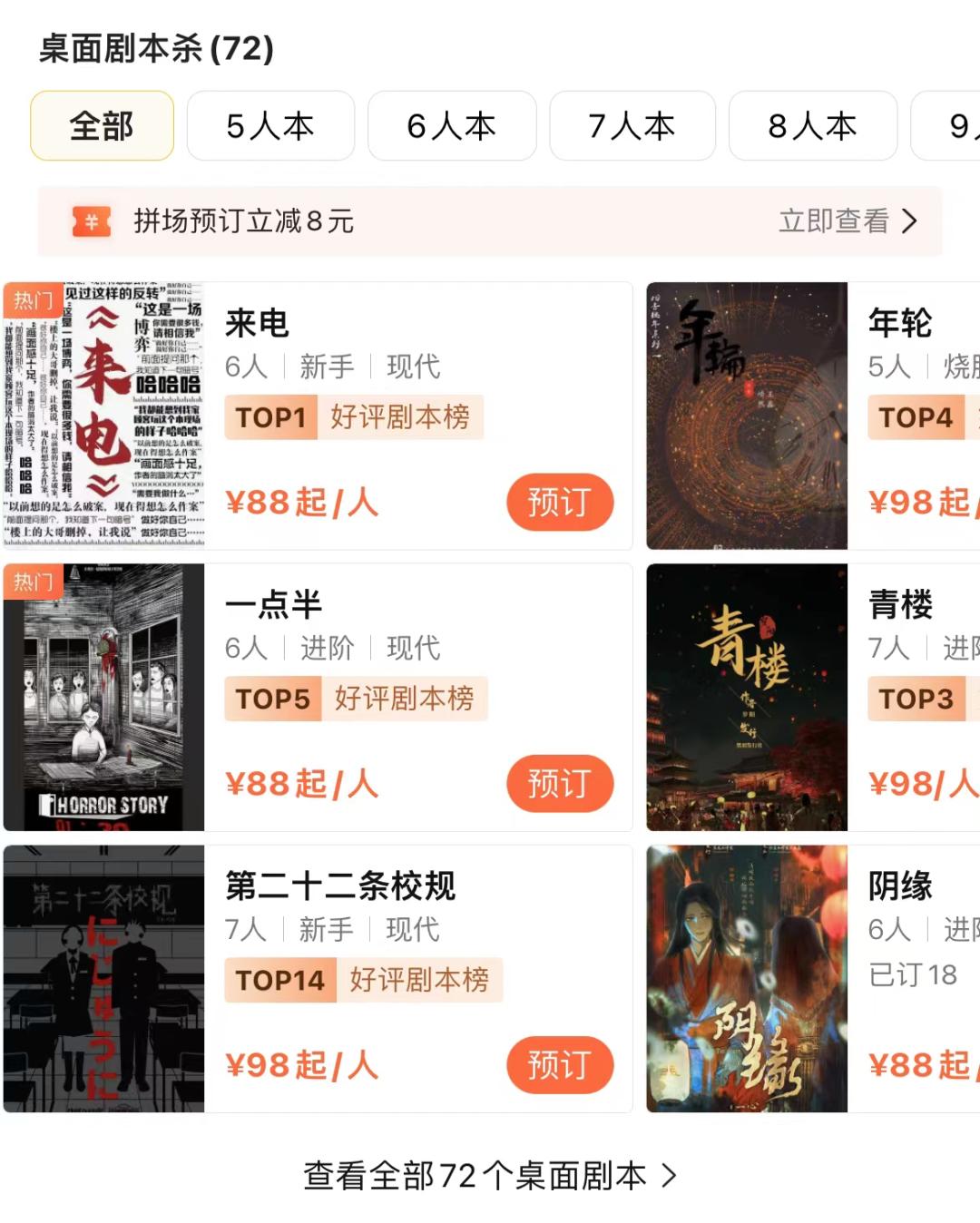Switch to the 7人本 filter
Viewport: 980px width, 1223px height.
pyautogui.click(x=632, y=126)
